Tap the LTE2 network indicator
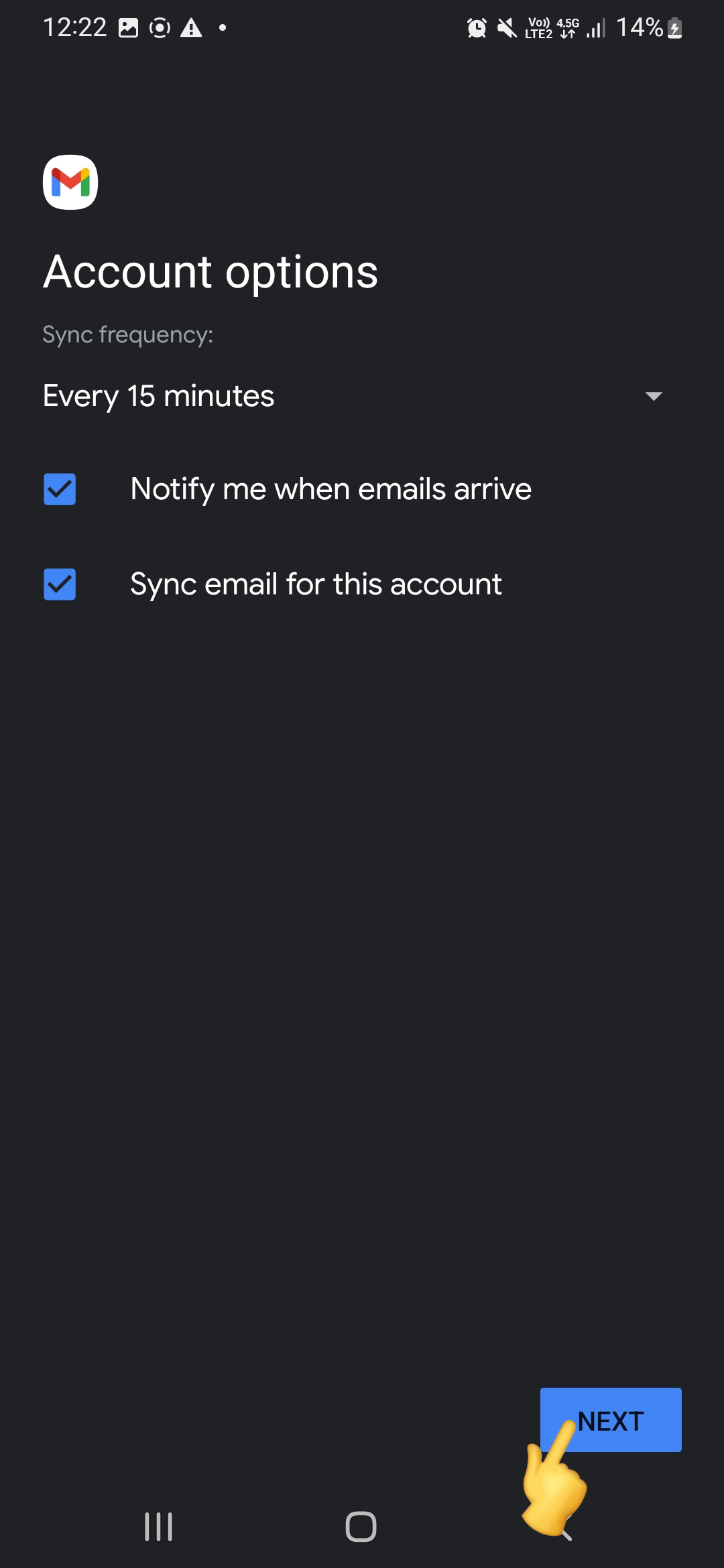This screenshot has width=724, height=1568. [538, 29]
